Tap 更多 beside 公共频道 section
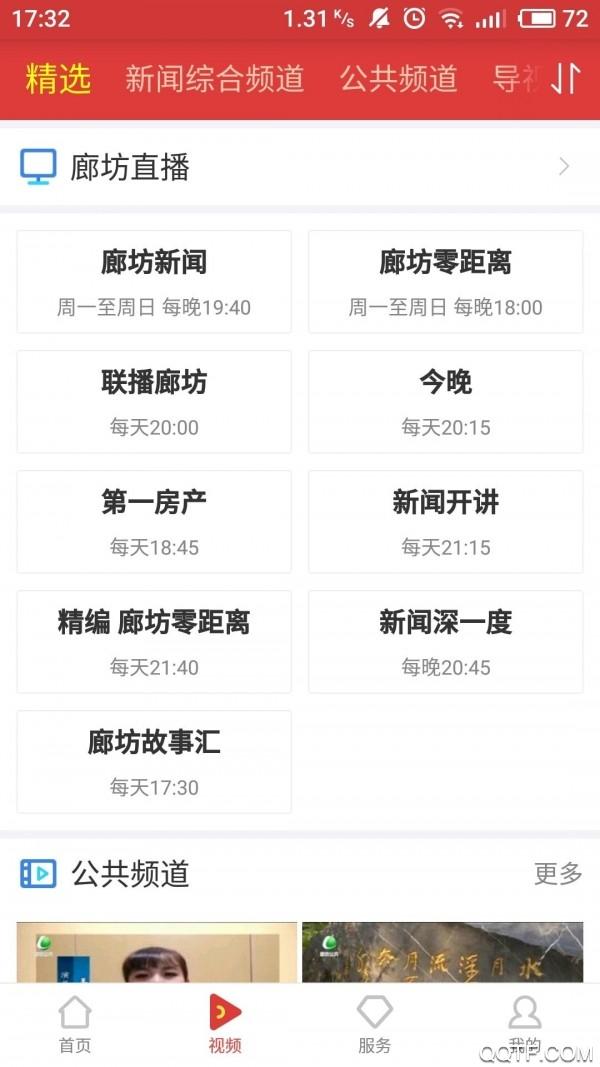The height and width of the screenshot is (1067, 600). [558, 874]
